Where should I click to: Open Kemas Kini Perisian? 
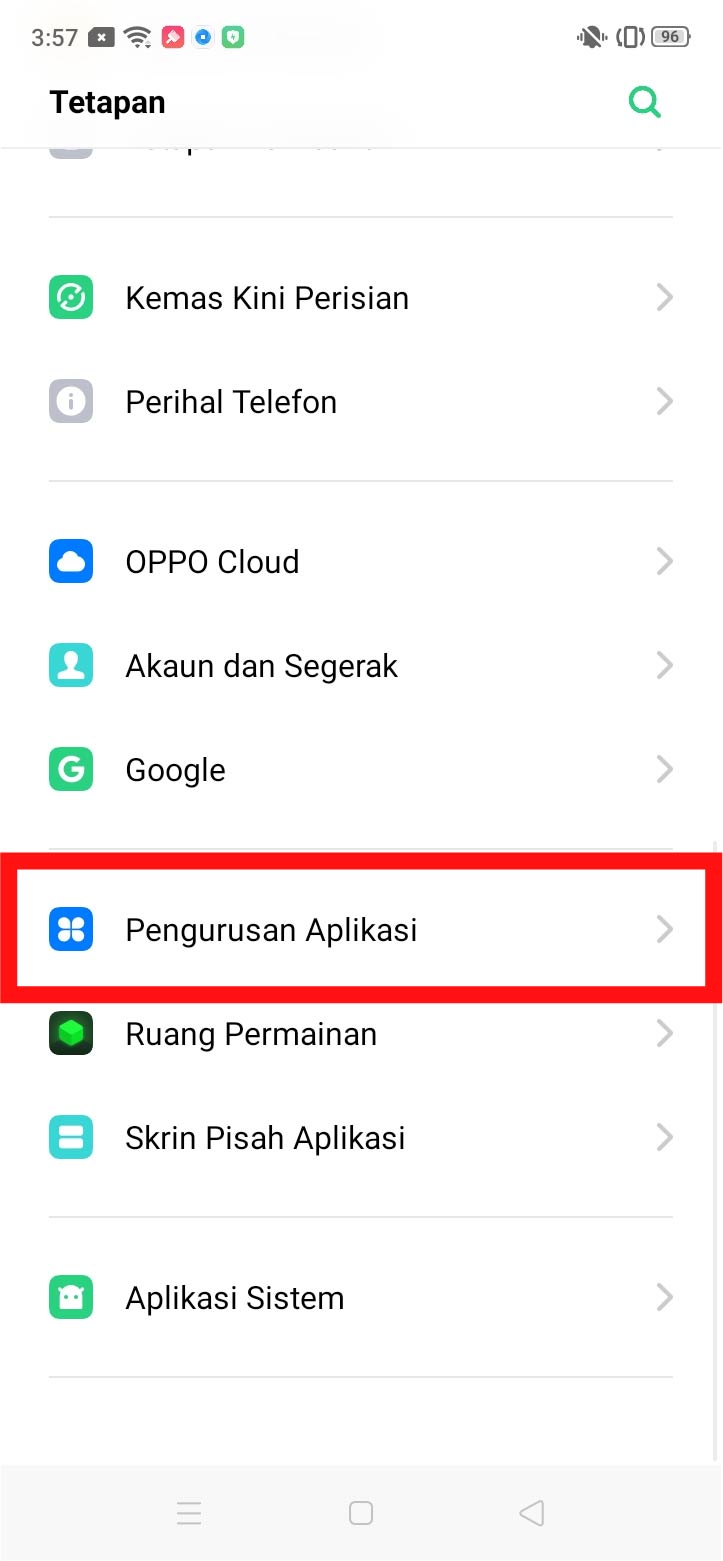pyautogui.click(x=360, y=298)
